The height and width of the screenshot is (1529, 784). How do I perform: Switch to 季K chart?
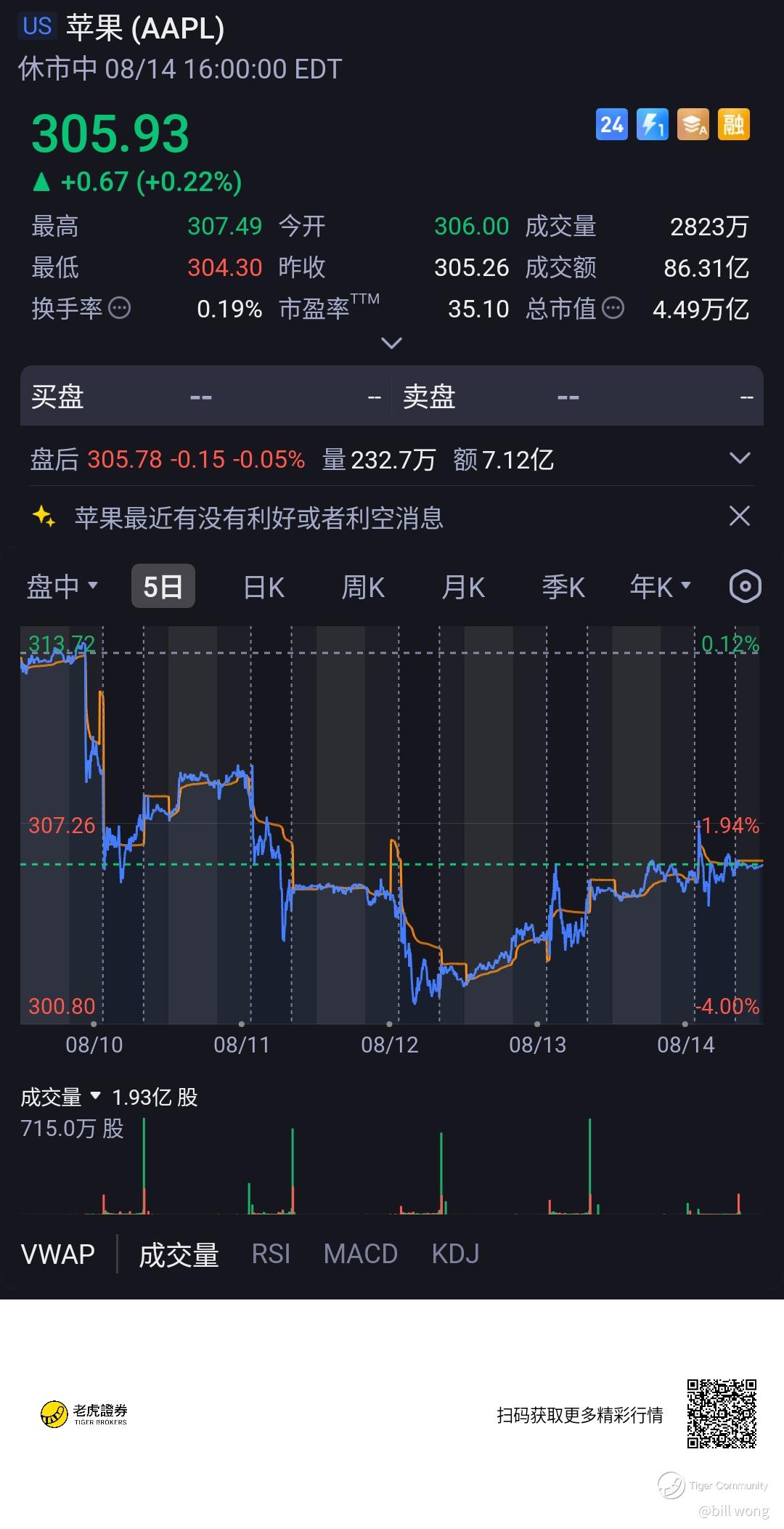(x=563, y=587)
